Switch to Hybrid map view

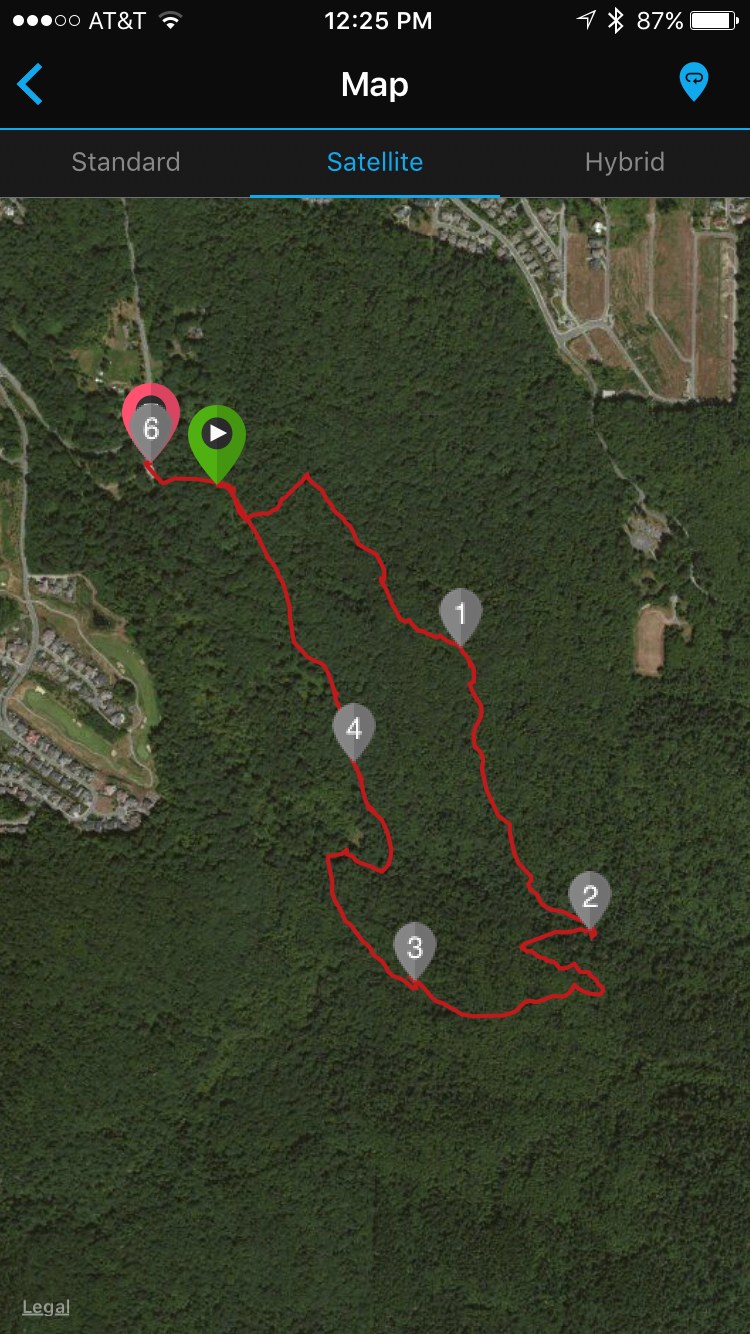624,162
